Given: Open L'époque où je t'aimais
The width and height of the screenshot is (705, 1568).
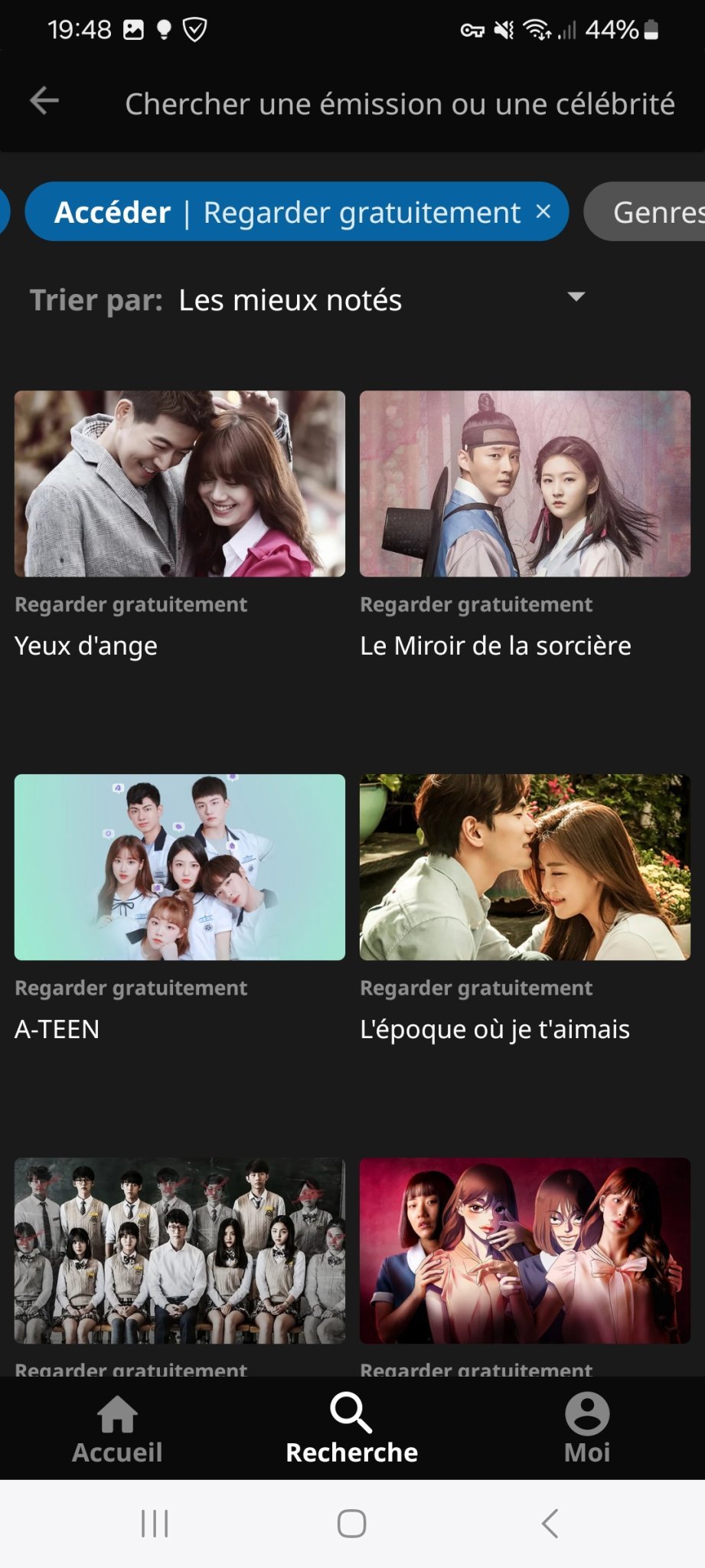Looking at the screenshot, I should click(x=524, y=867).
